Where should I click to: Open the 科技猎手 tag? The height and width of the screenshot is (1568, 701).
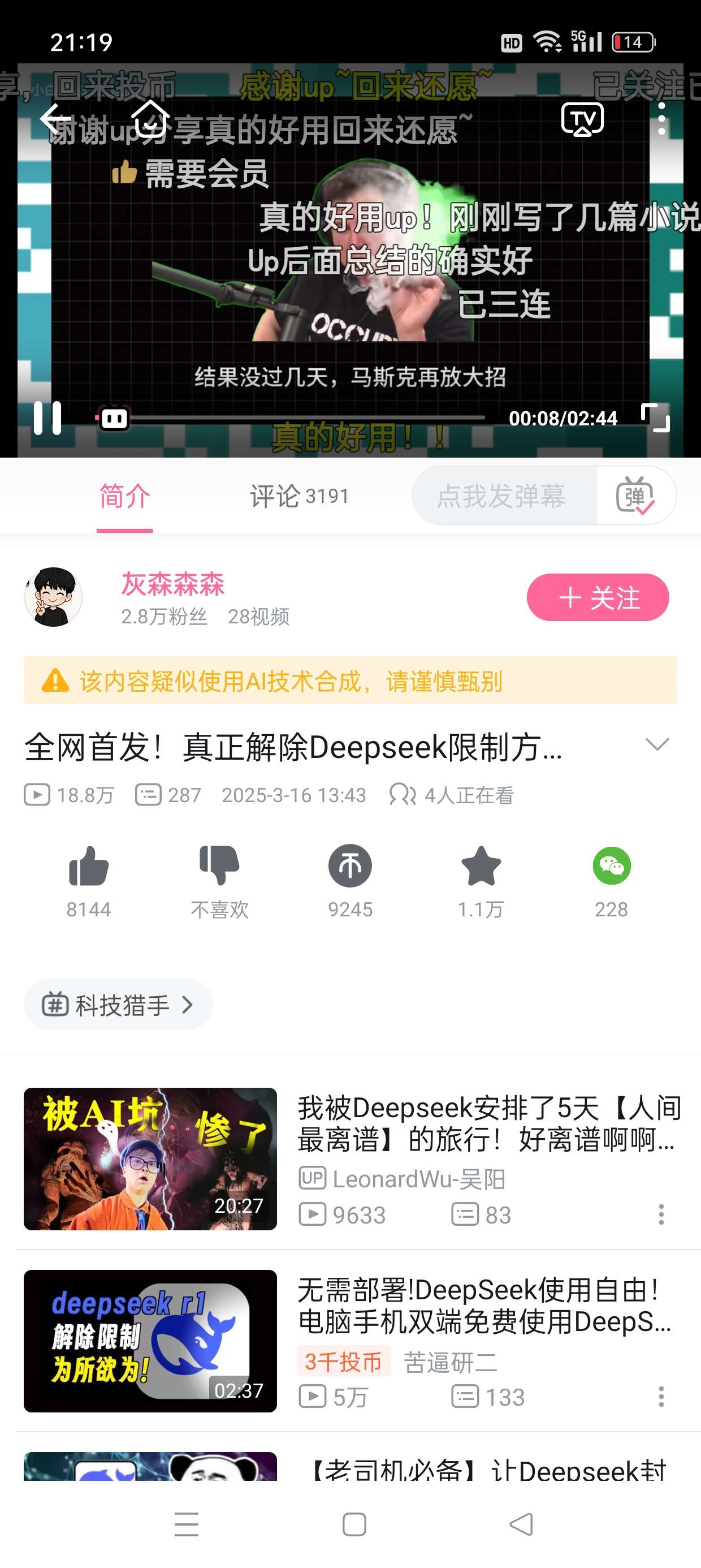click(x=119, y=1005)
